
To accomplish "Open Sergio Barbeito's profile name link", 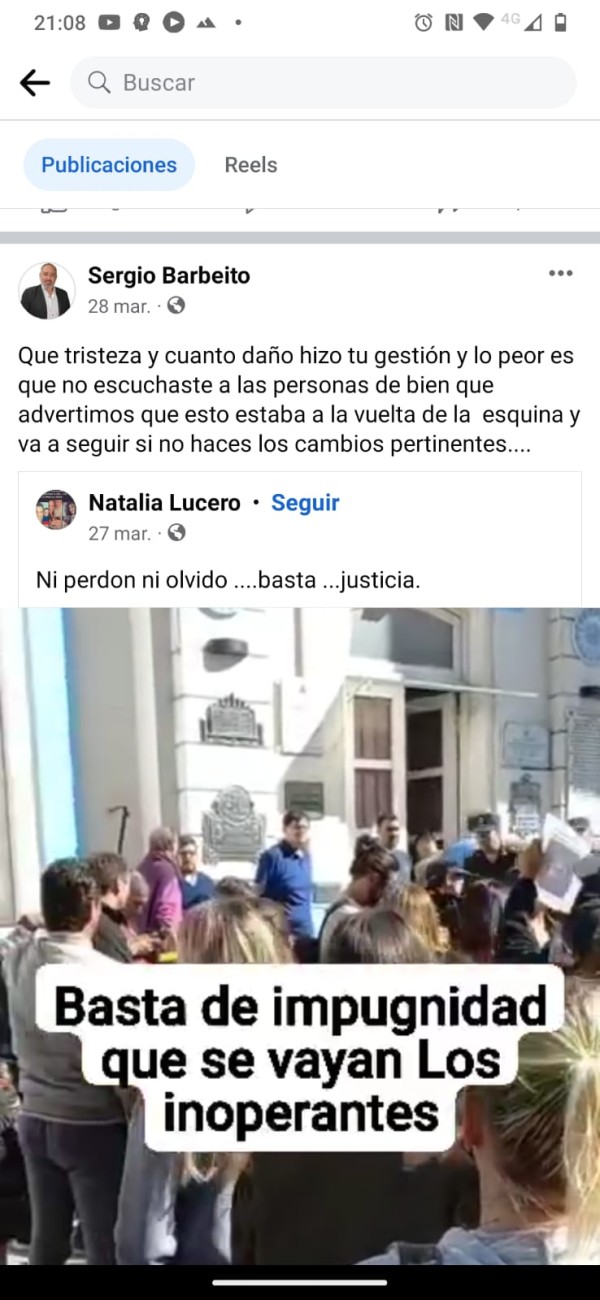I will tap(169, 275).
